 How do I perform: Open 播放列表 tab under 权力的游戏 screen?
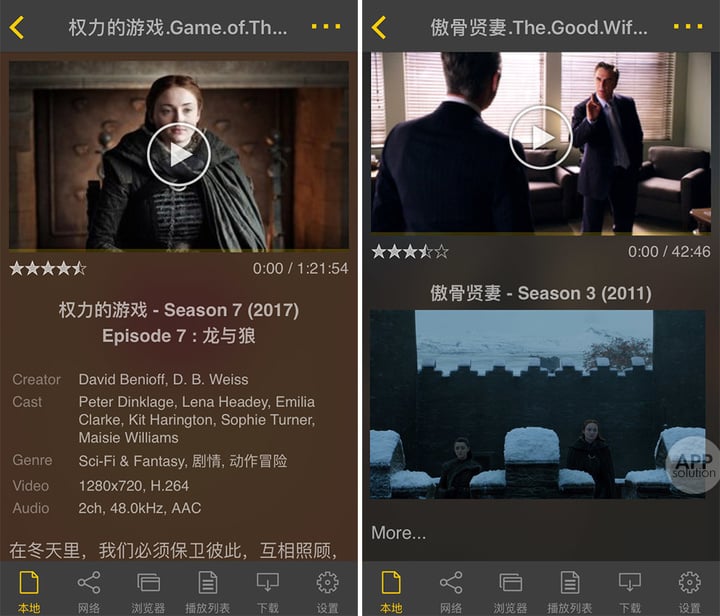[x=208, y=590]
